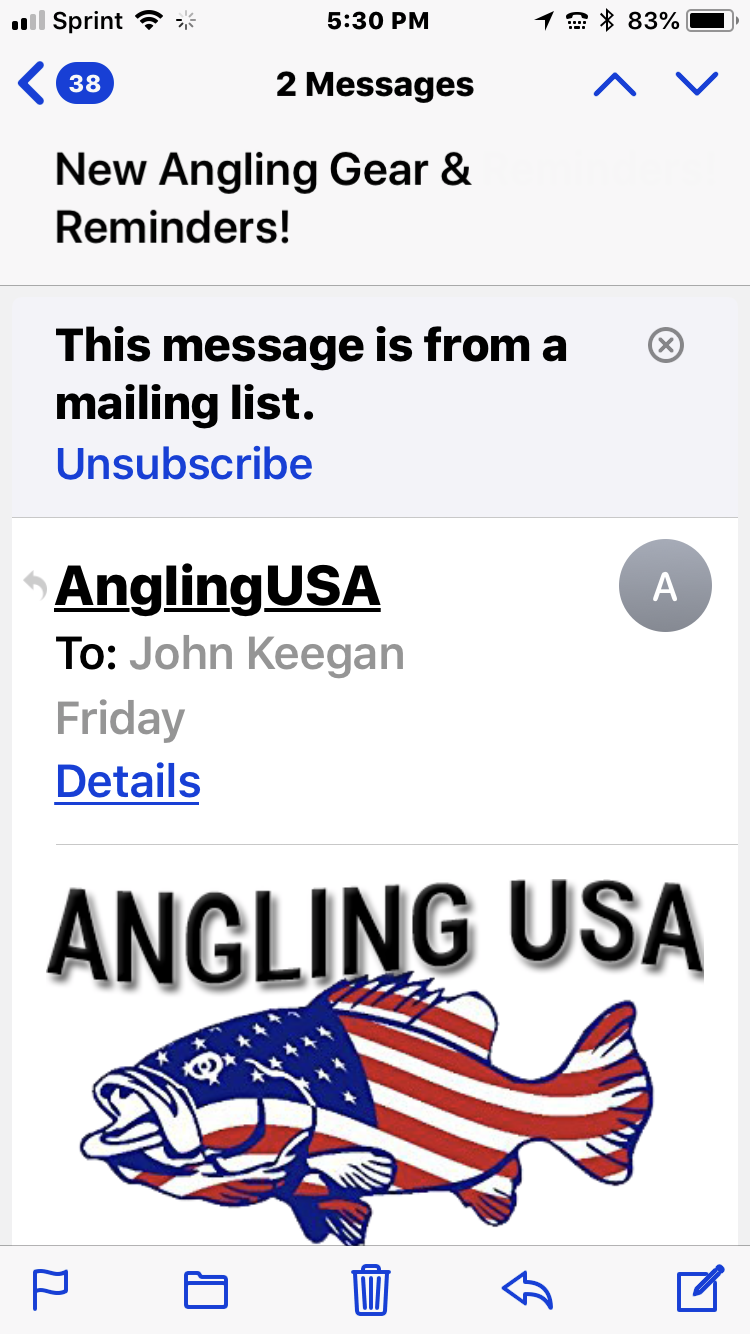
Task: Move message to a folder
Action: [x=206, y=1290]
